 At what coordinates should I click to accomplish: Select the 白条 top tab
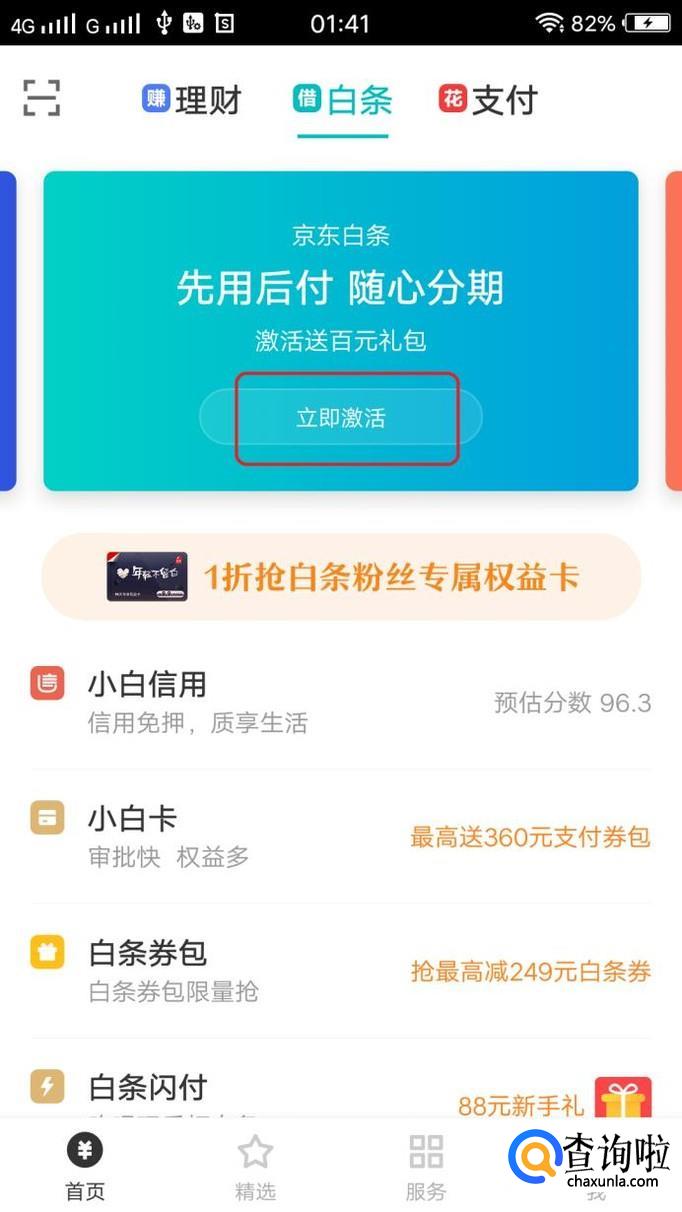click(x=343, y=100)
